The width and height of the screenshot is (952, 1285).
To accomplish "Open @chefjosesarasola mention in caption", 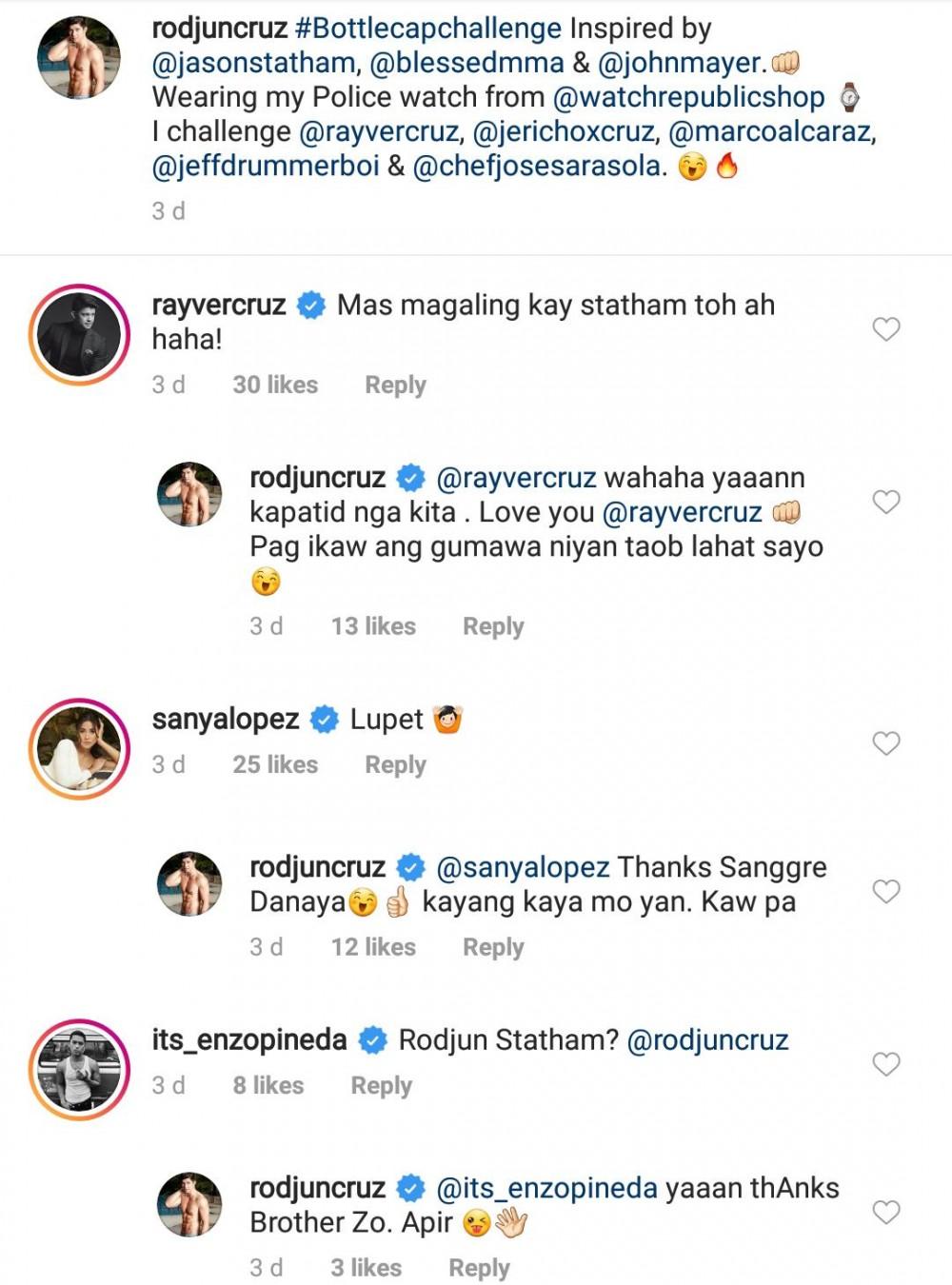I will 538,166.
